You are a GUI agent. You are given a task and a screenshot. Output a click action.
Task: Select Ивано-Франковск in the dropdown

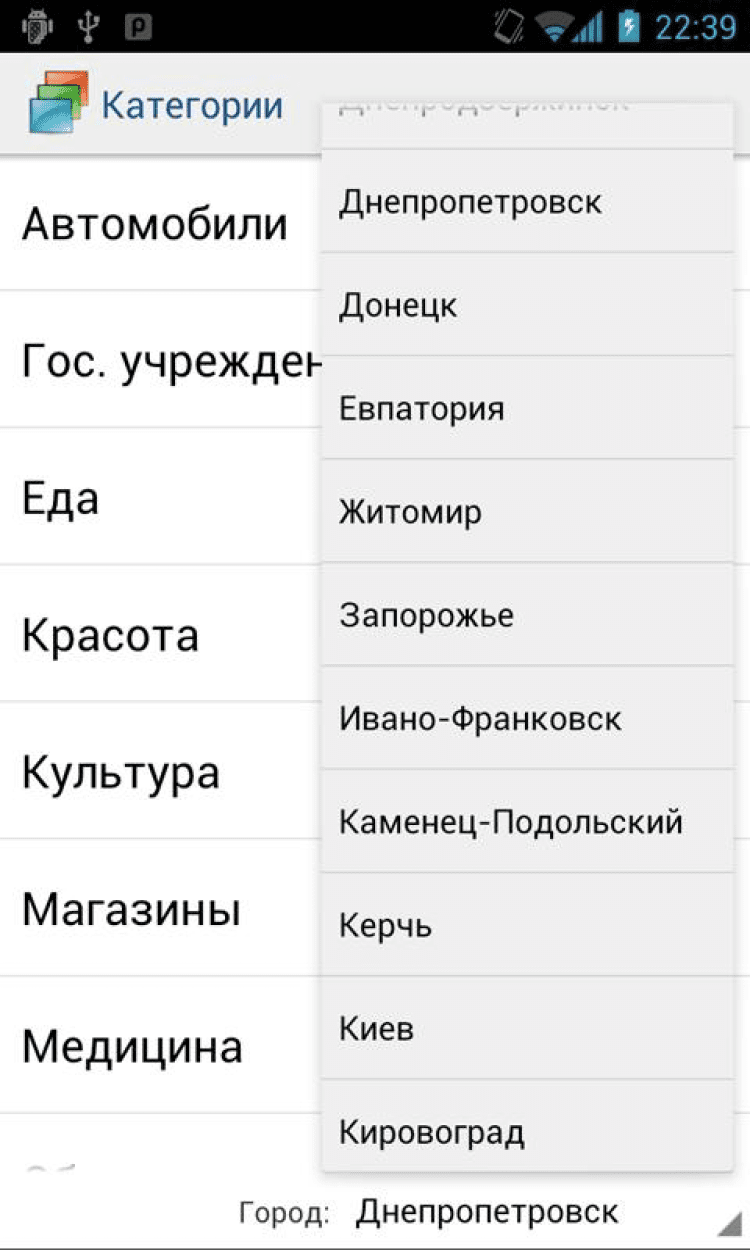pos(527,719)
